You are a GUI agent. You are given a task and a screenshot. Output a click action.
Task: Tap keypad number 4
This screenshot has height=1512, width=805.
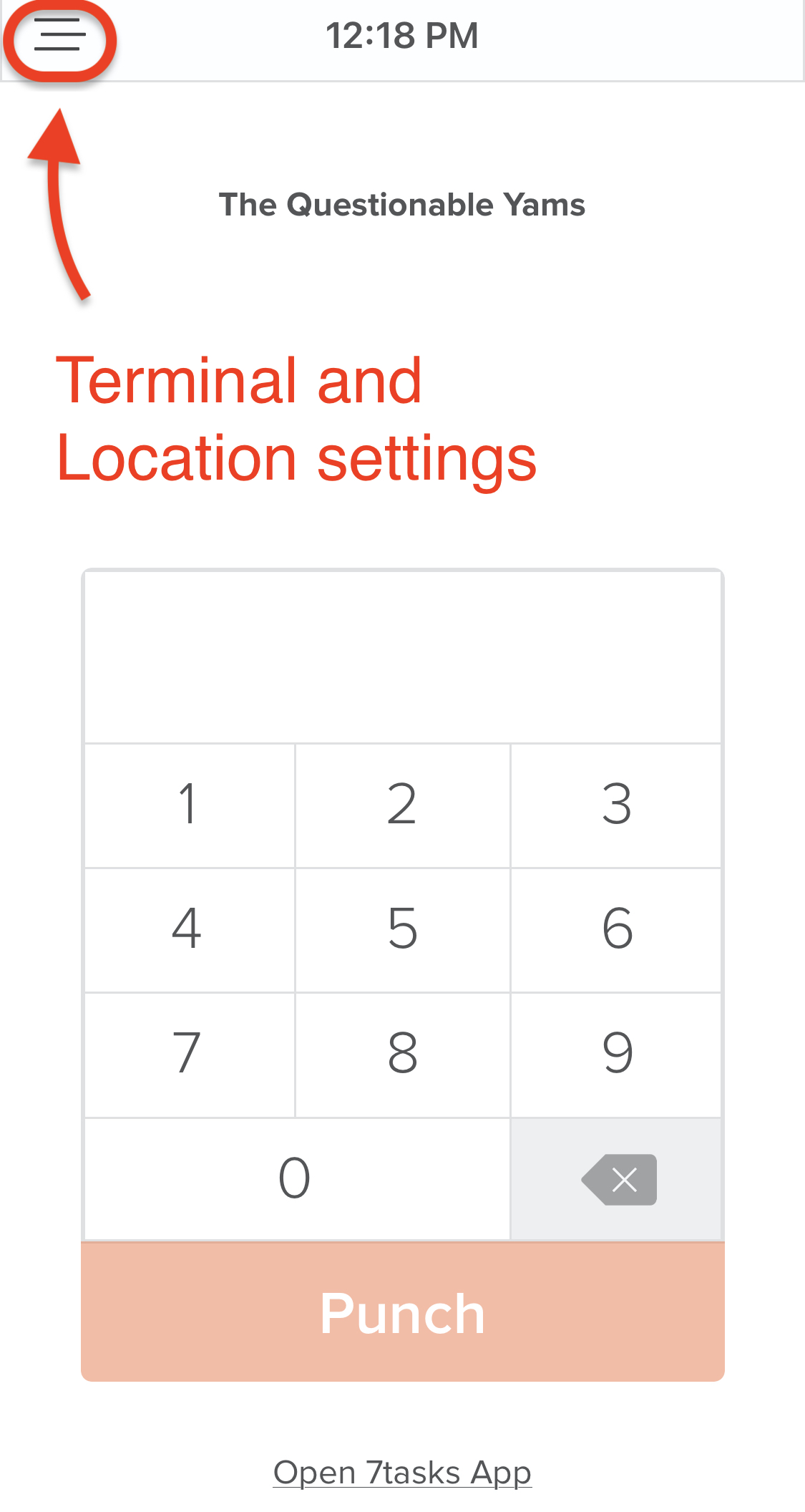click(190, 930)
